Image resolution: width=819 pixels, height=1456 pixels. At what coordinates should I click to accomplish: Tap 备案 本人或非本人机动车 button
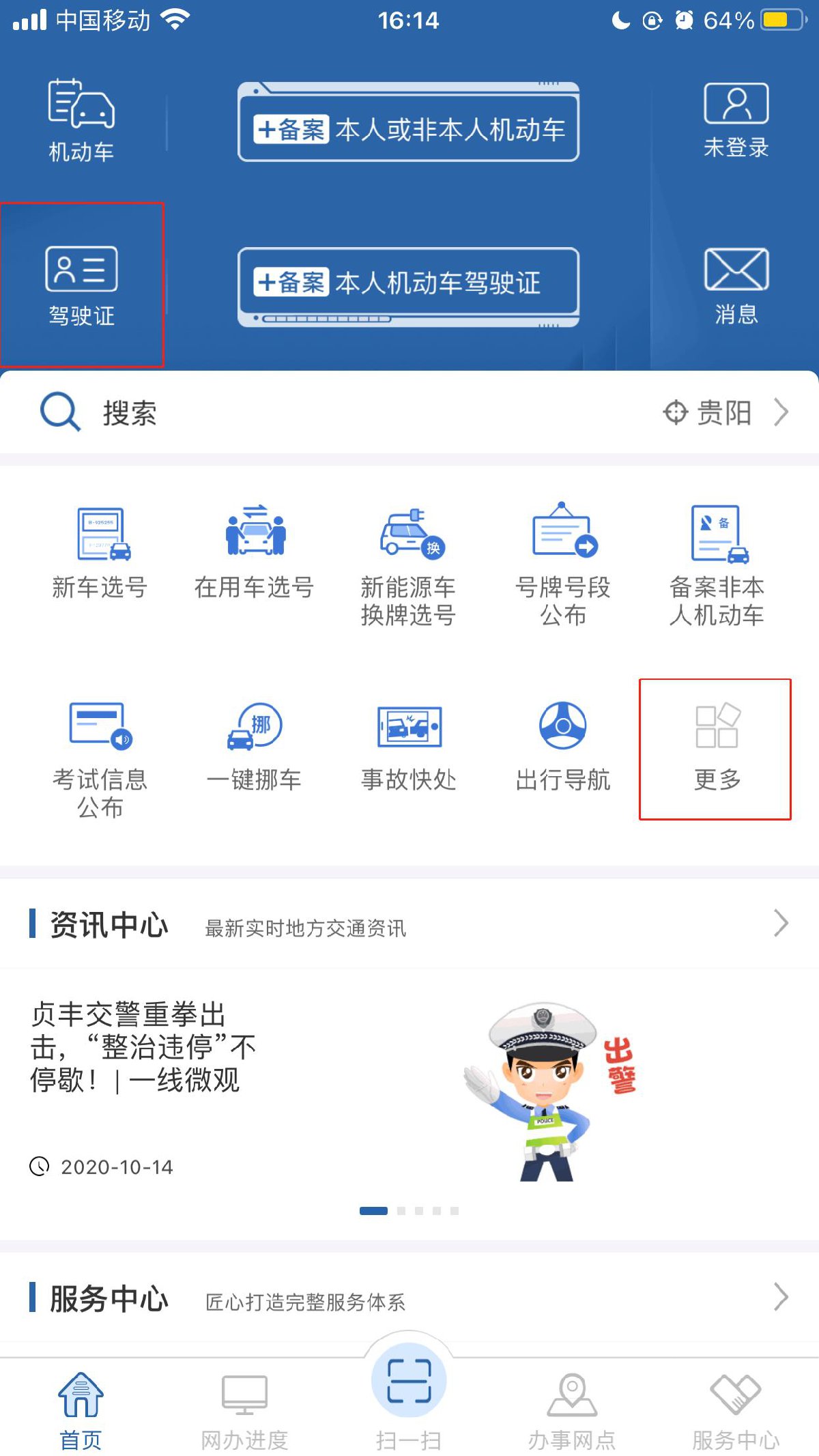408,128
